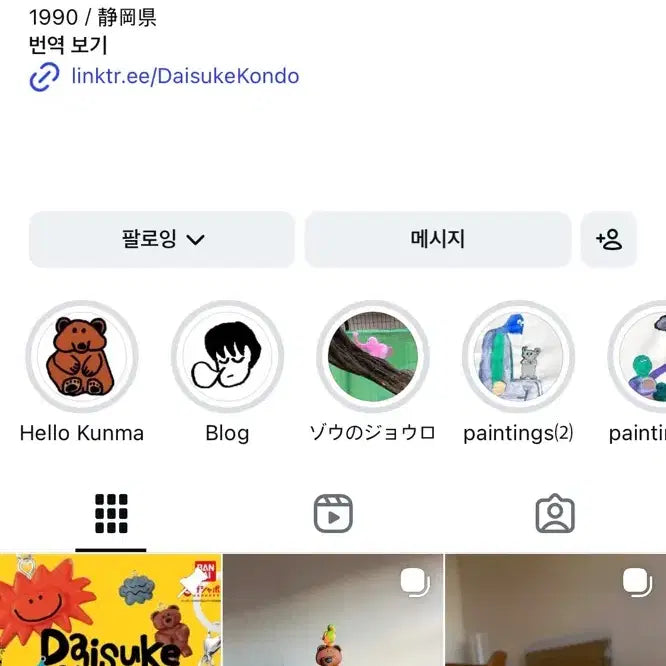This screenshot has width=666, height=666.
Task: Switch to the posts grid tab
Action: click(111, 514)
